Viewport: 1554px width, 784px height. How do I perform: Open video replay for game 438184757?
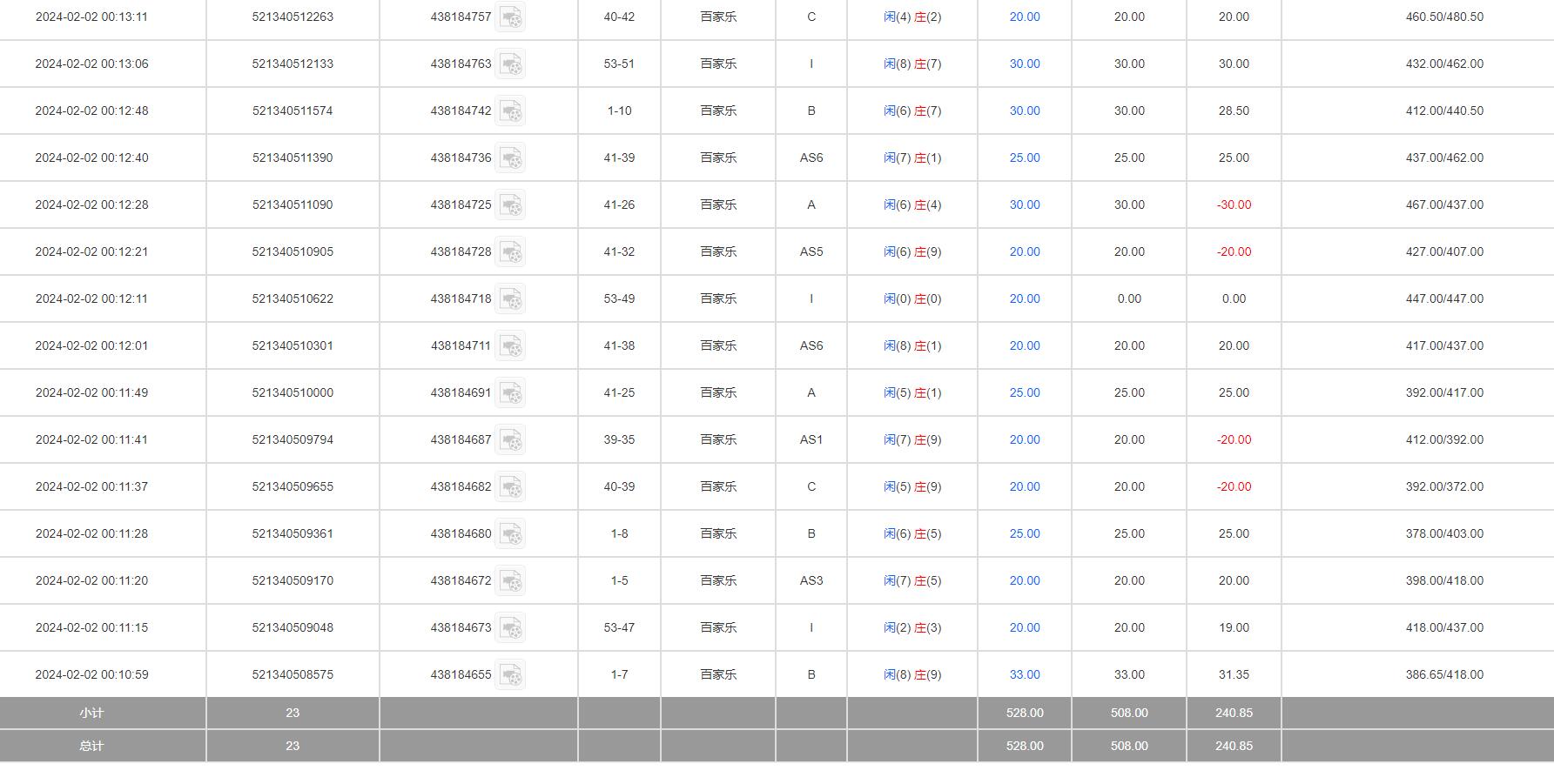pyautogui.click(x=510, y=17)
